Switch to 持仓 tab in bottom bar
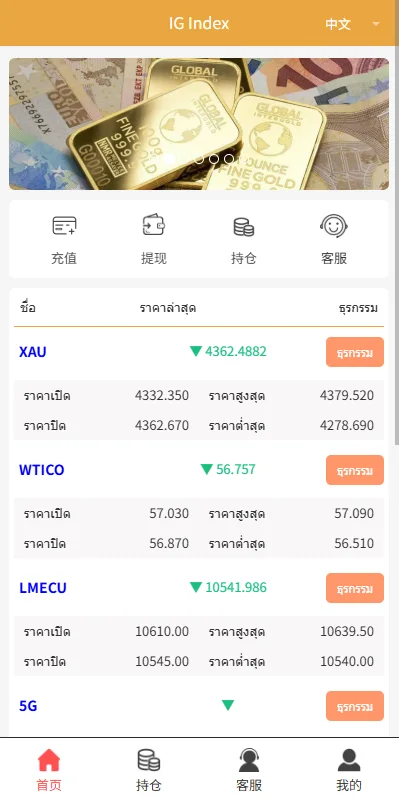 [x=149, y=770]
